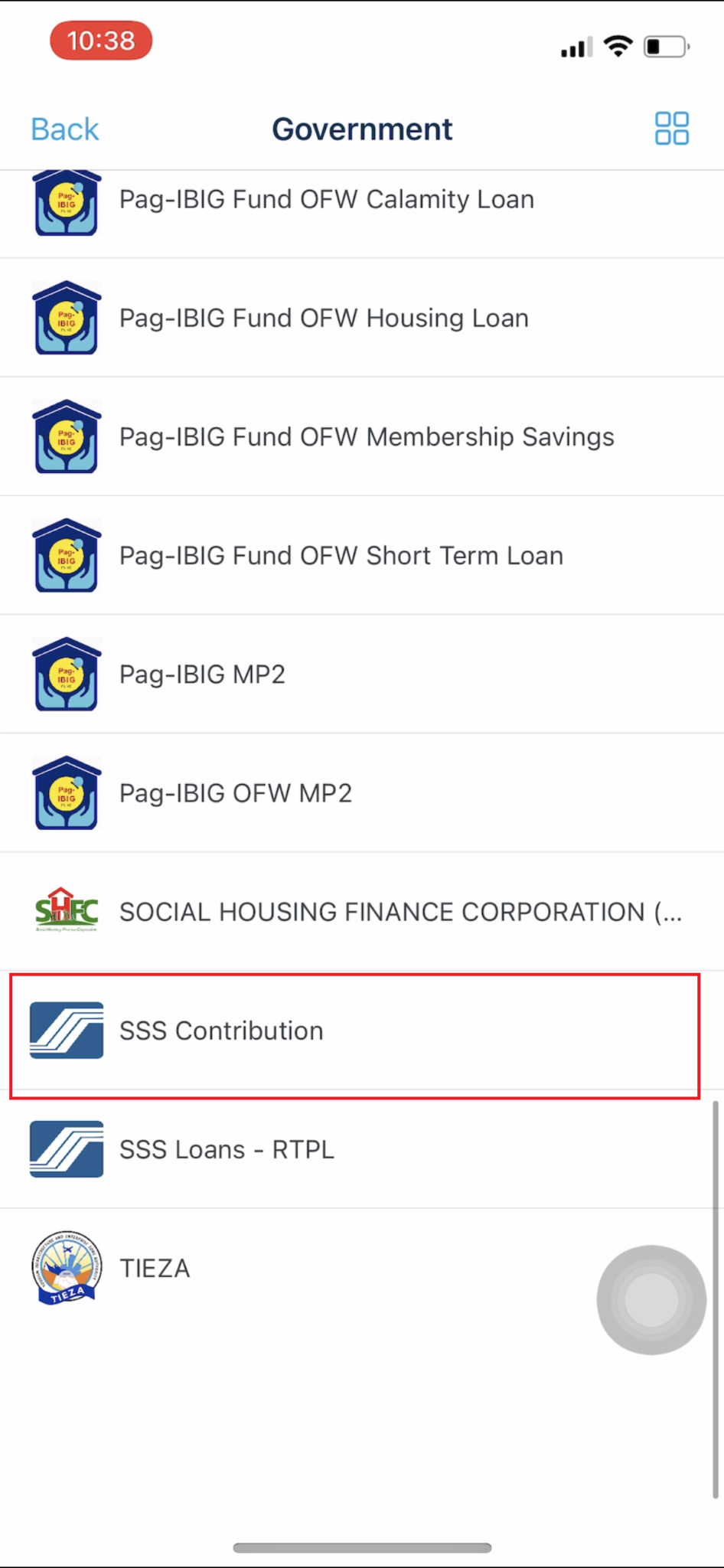Select the TIEZA circular logo
Image resolution: width=724 pixels, height=1568 pixels.
coord(66,1268)
